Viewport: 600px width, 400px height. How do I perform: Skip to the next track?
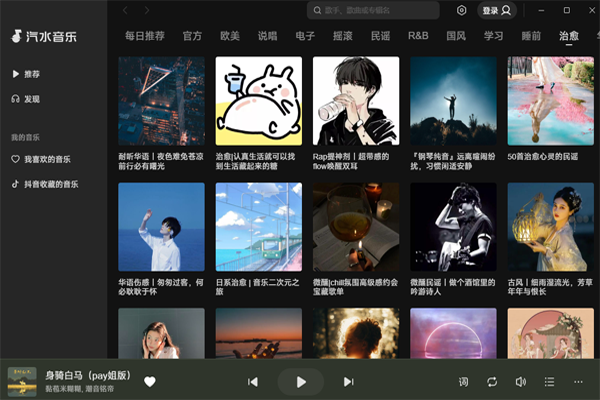(348, 381)
